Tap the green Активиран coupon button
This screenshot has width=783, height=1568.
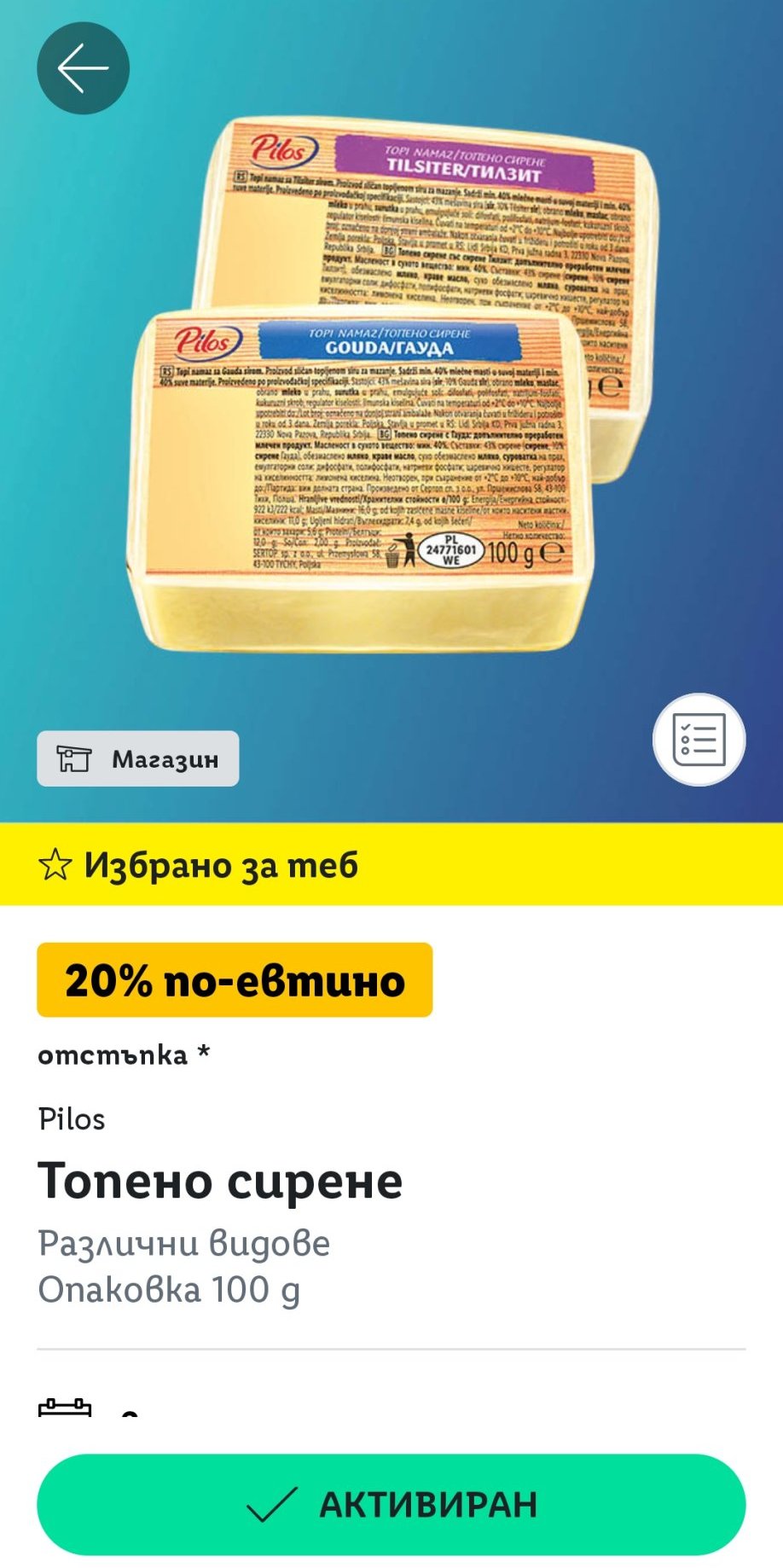pyautogui.click(x=391, y=1504)
